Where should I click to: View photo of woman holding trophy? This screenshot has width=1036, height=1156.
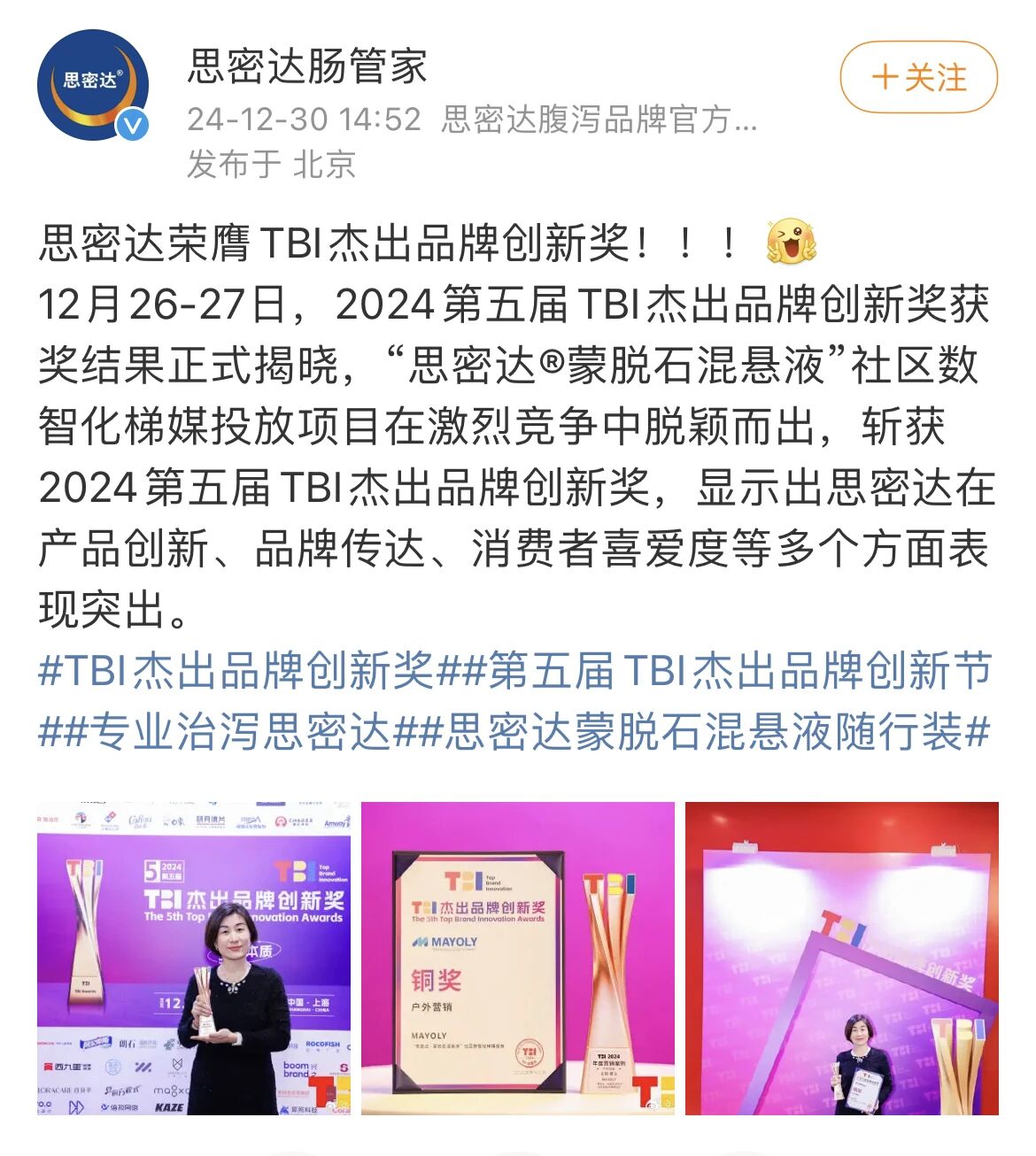click(x=194, y=958)
